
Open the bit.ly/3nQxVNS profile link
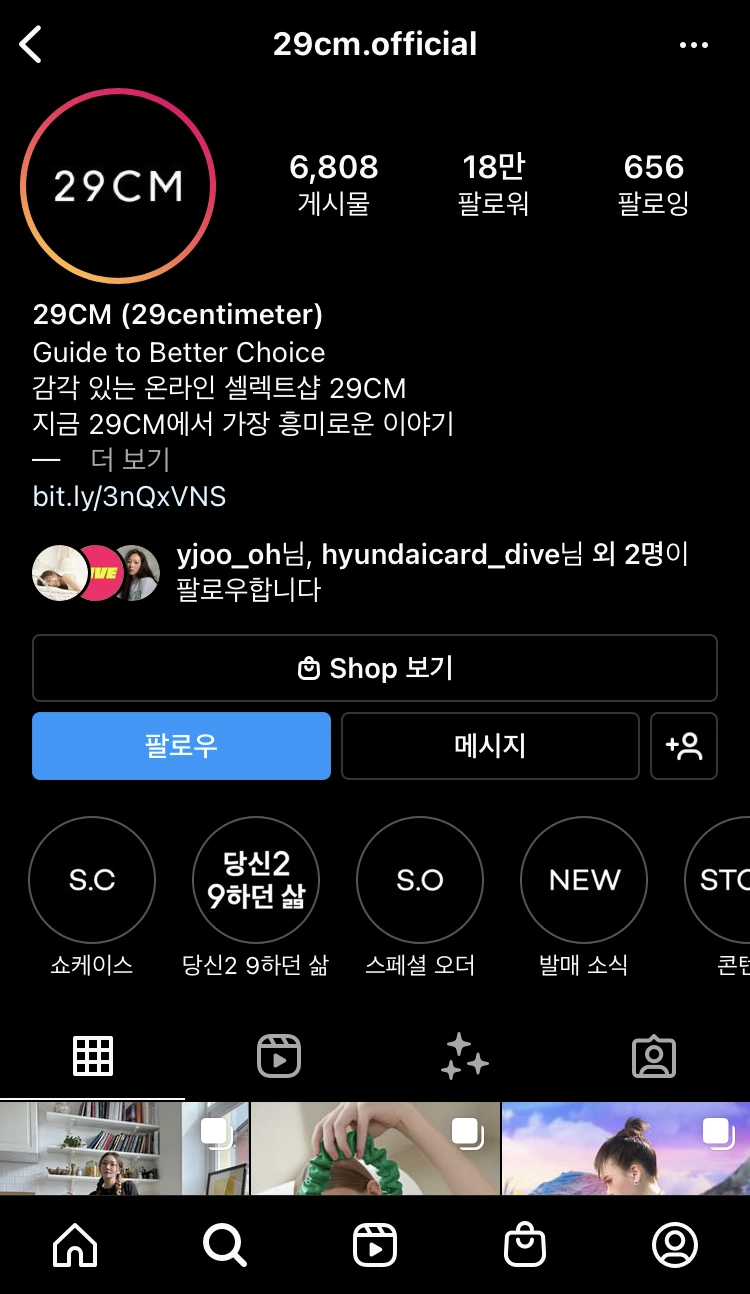pyautogui.click(x=129, y=496)
